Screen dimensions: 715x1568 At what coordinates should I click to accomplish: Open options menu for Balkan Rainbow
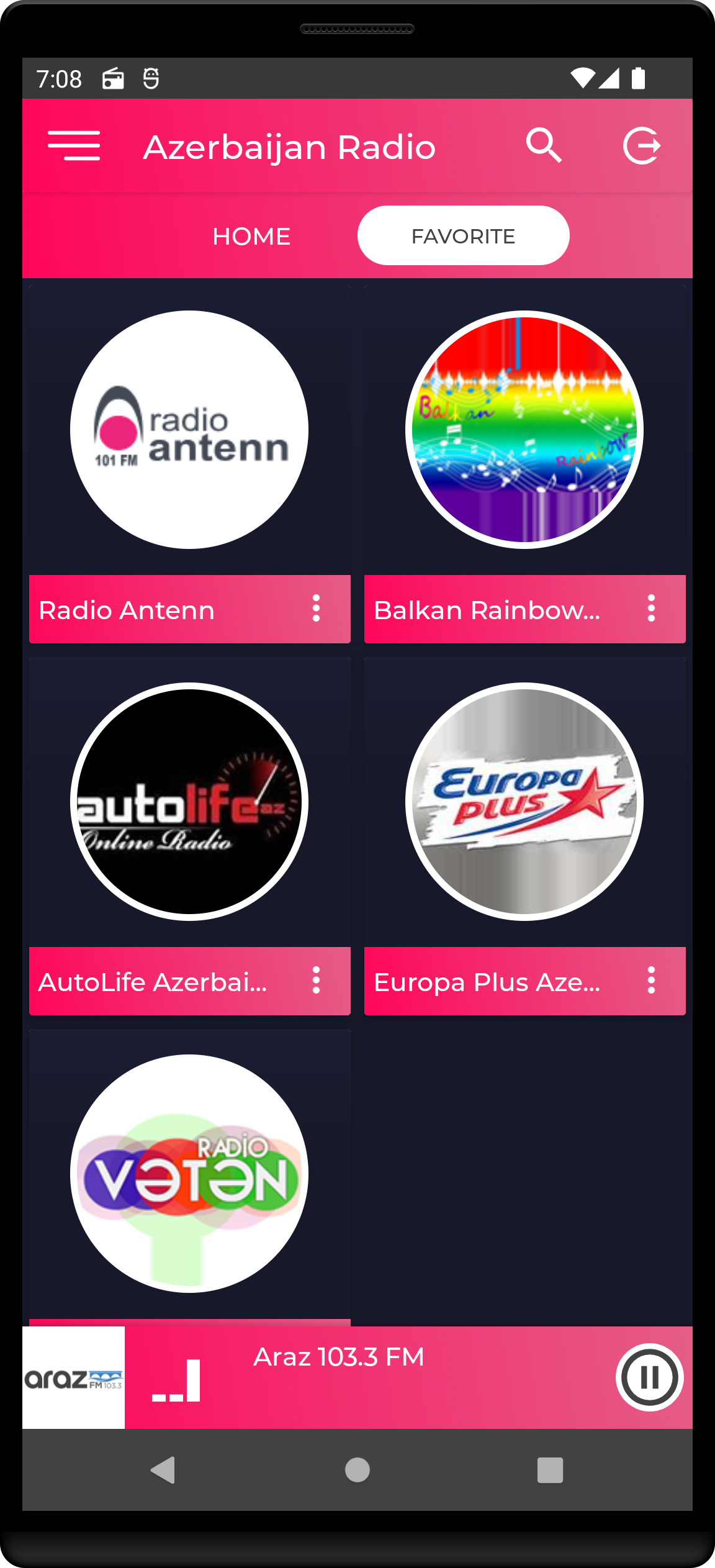(651, 609)
